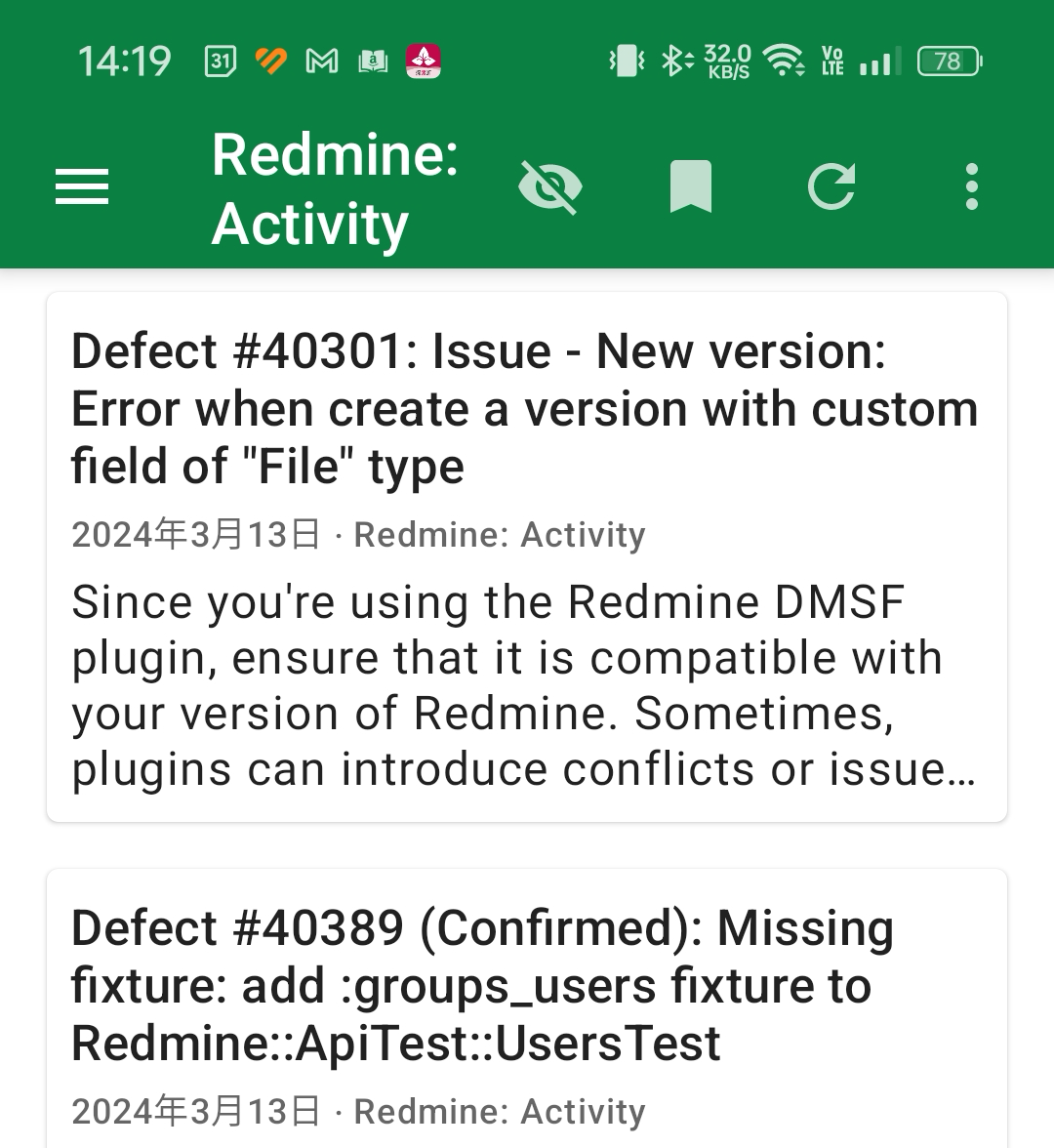This screenshot has width=1054, height=1148.
Task: Open the more options overflow menu
Action: pyautogui.click(x=971, y=186)
